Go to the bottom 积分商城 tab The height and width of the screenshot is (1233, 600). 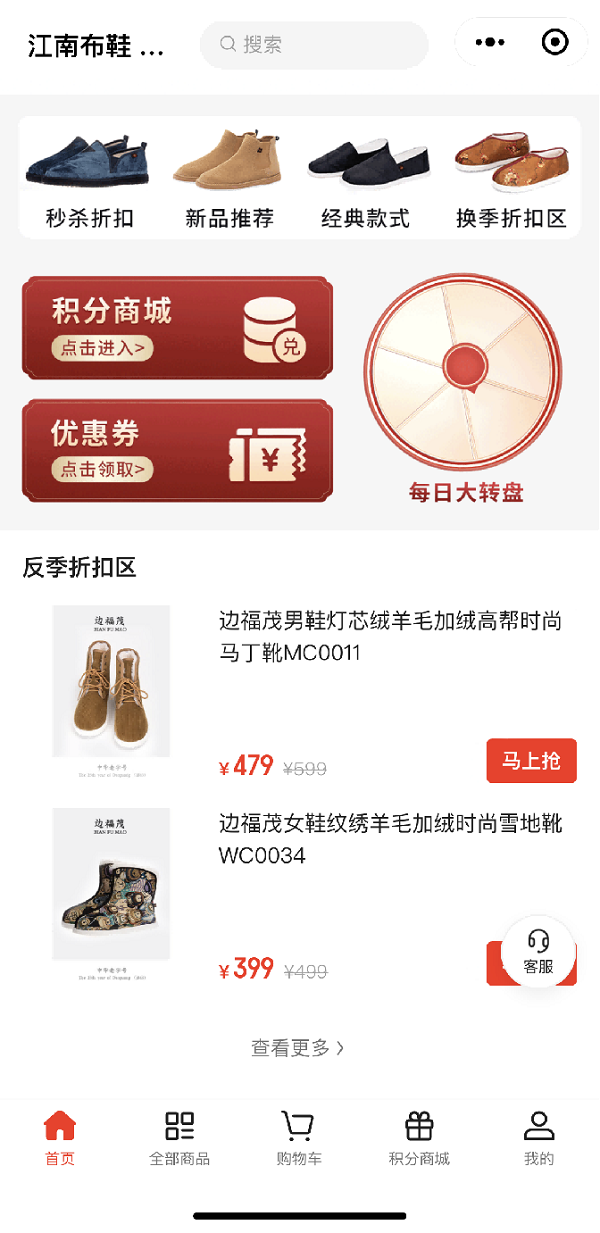[419, 1138]
